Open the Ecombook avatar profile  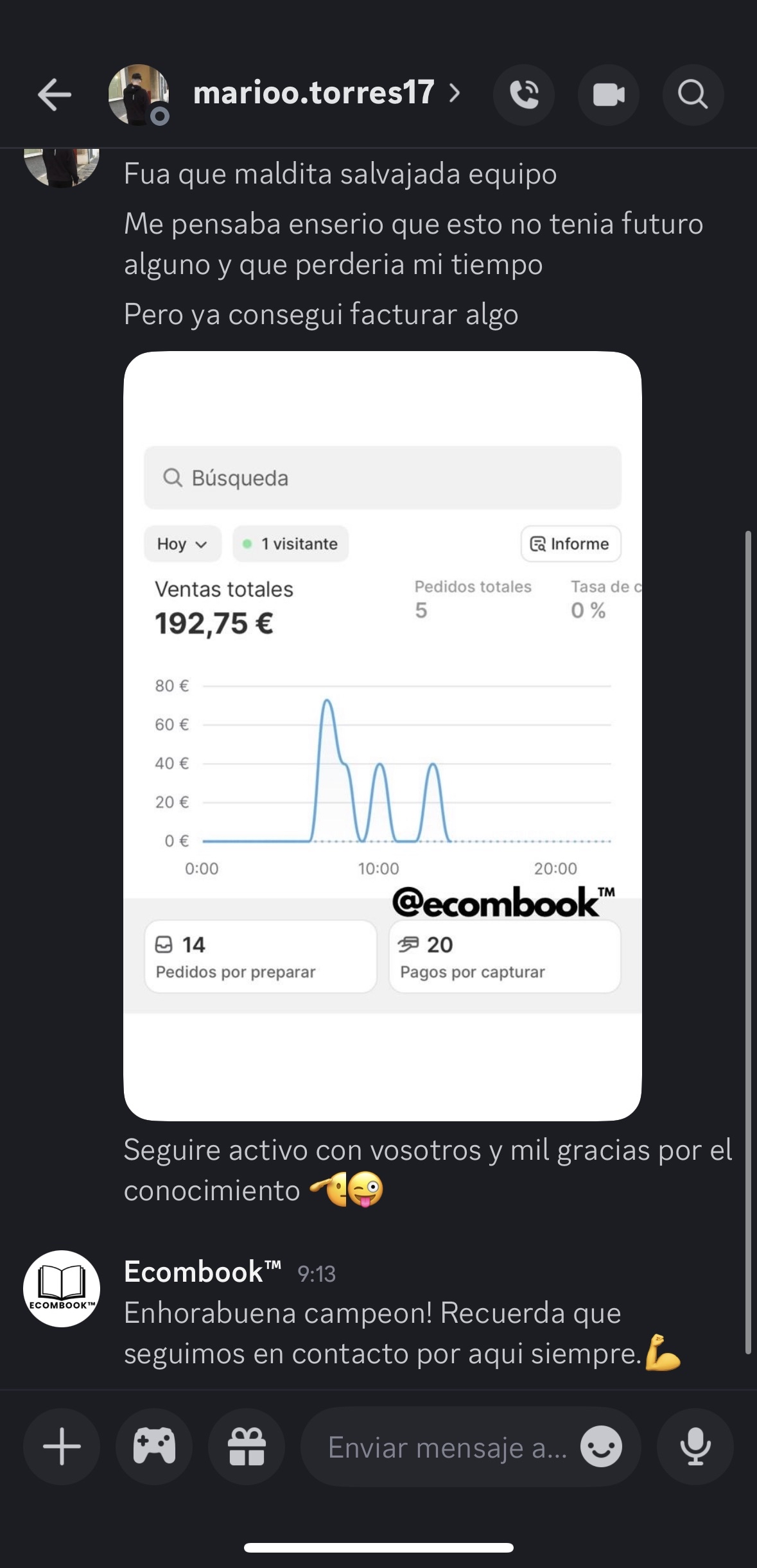[62, 1288]
